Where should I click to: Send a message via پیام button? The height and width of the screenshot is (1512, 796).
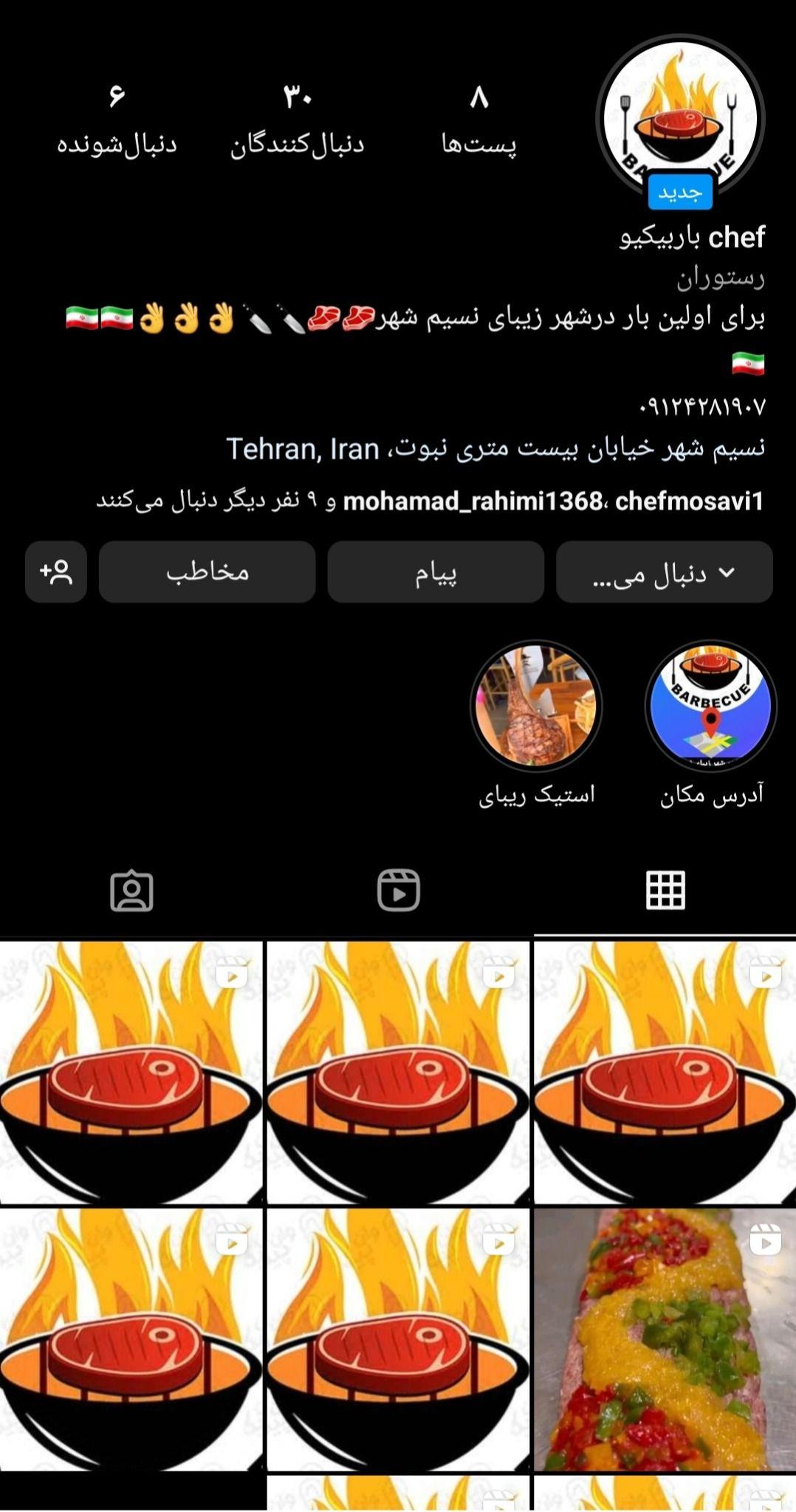436,572
